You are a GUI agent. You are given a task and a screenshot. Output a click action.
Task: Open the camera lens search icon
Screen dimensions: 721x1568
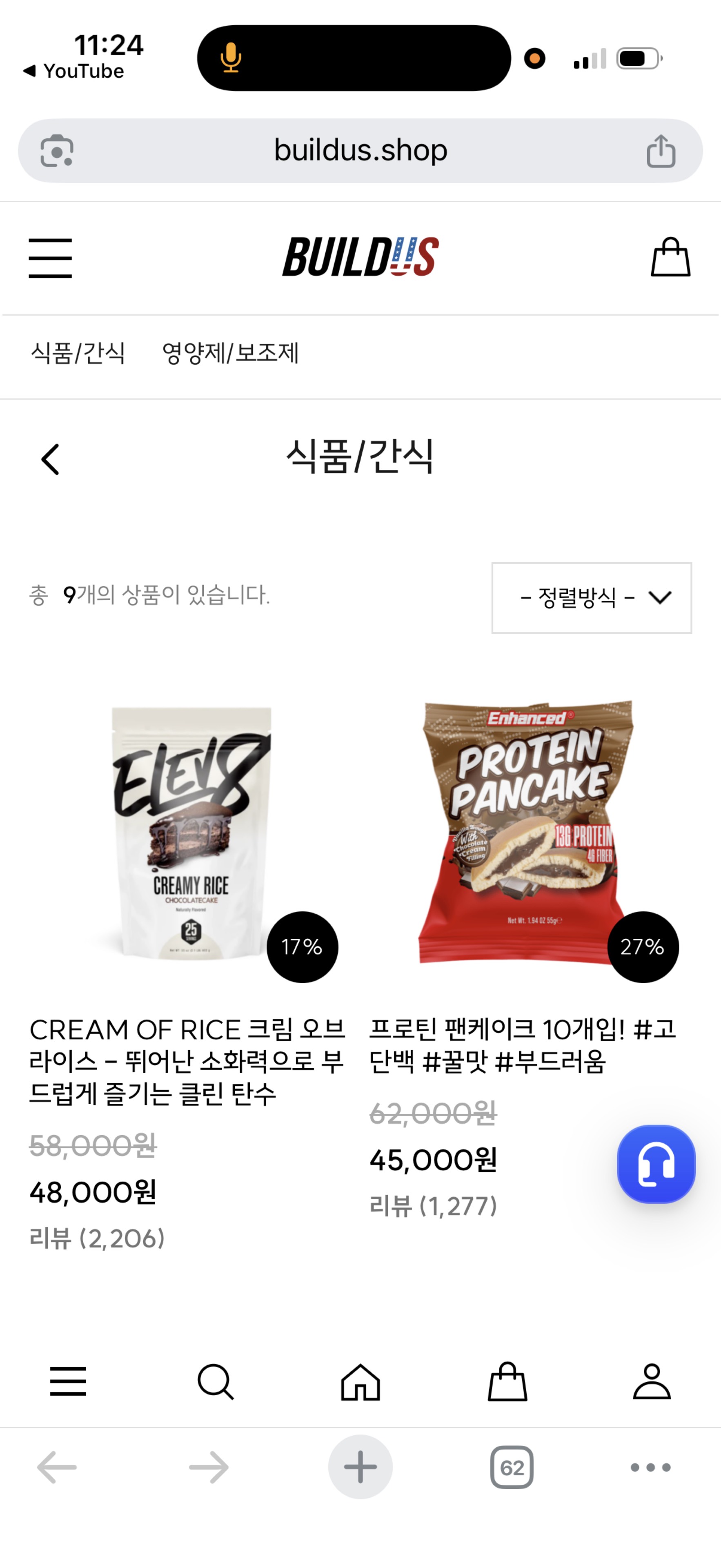[x=57, y=150]
